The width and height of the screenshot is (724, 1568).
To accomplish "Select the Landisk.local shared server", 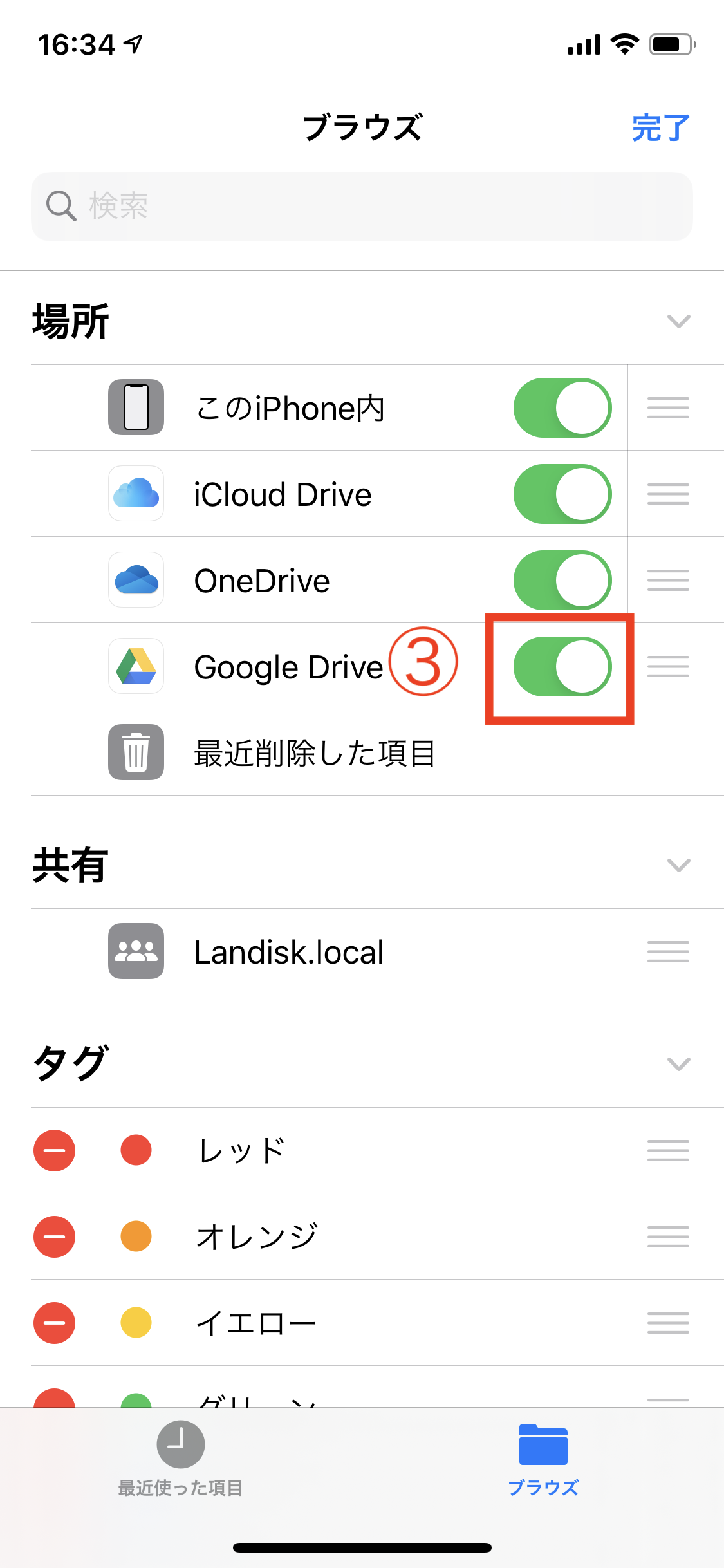I will pyautogui.click(x=289, y=952).
